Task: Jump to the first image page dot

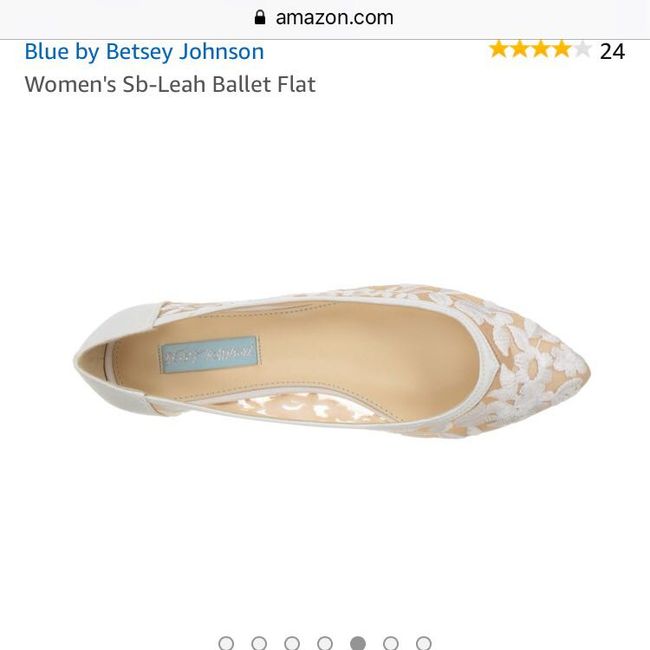Action: [x=226, y=643]
